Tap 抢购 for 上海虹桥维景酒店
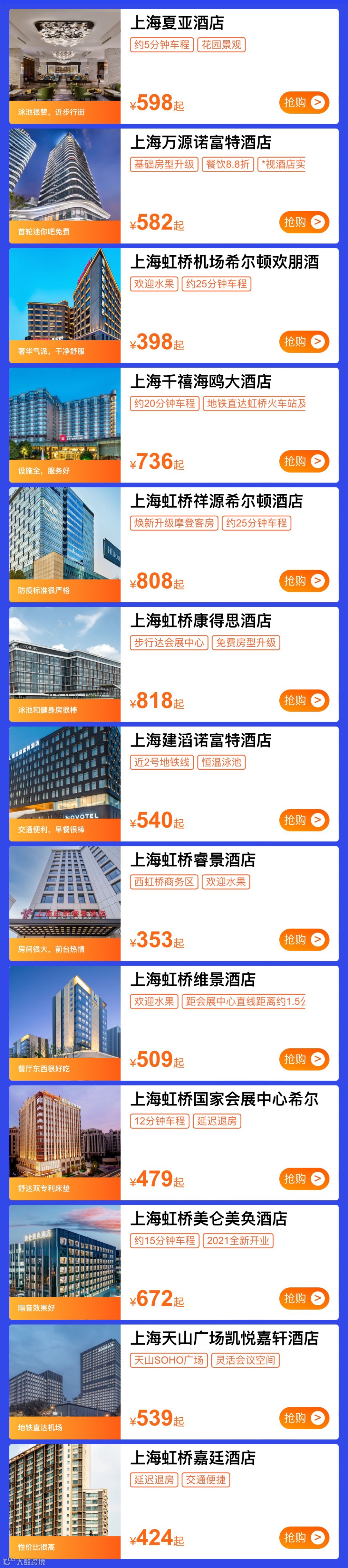The height and width of the screenshot is (1568, 348). coord(304,1059)
